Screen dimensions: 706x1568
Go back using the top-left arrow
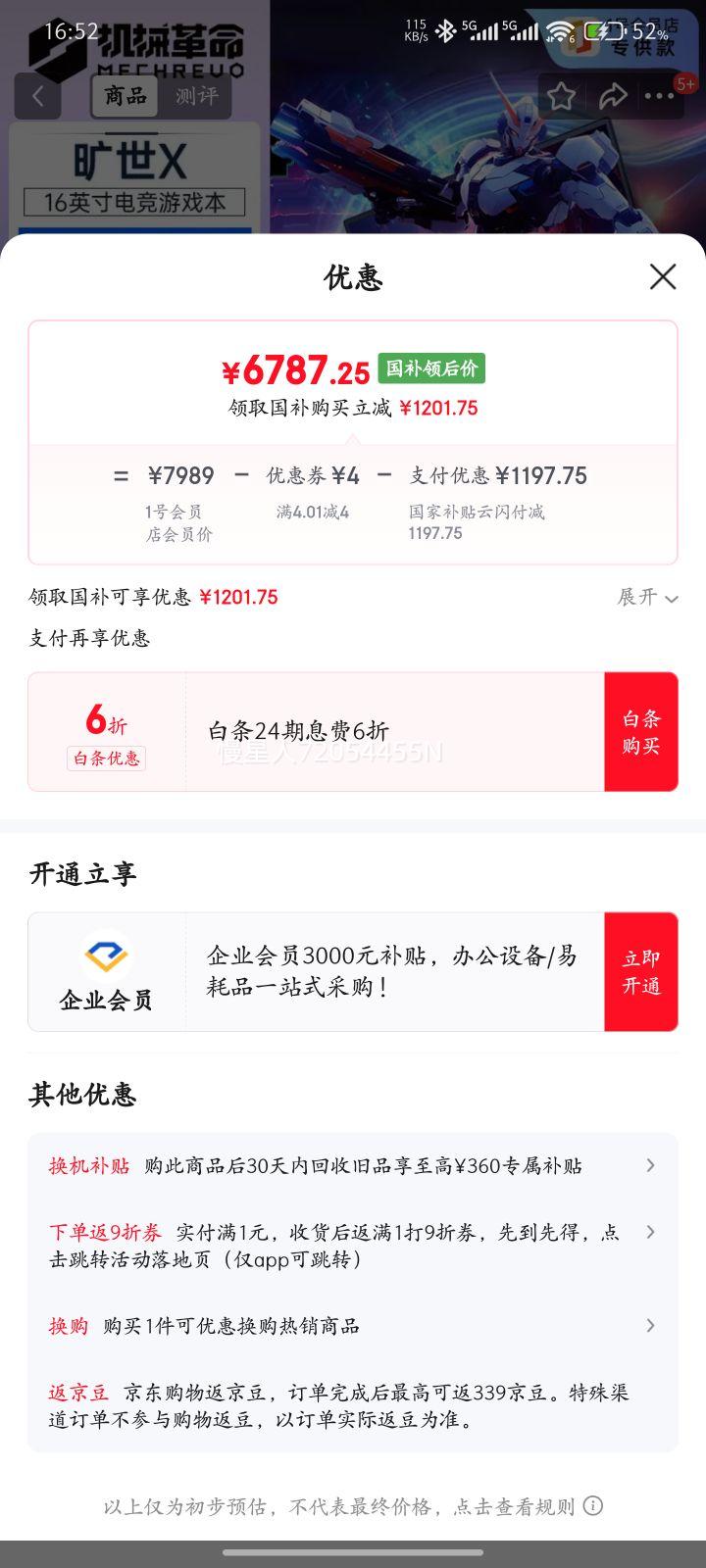tap(38, 96)
